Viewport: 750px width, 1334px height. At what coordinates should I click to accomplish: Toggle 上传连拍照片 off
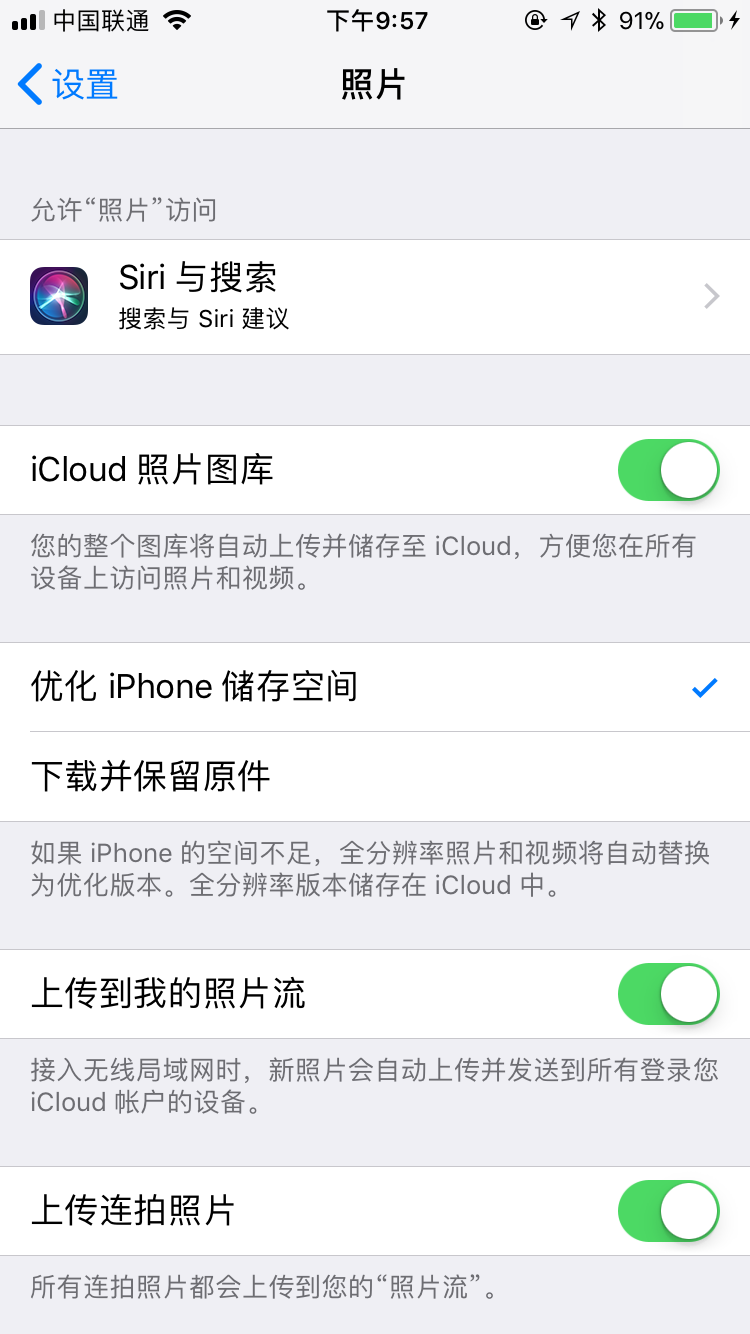(668, 1211)
